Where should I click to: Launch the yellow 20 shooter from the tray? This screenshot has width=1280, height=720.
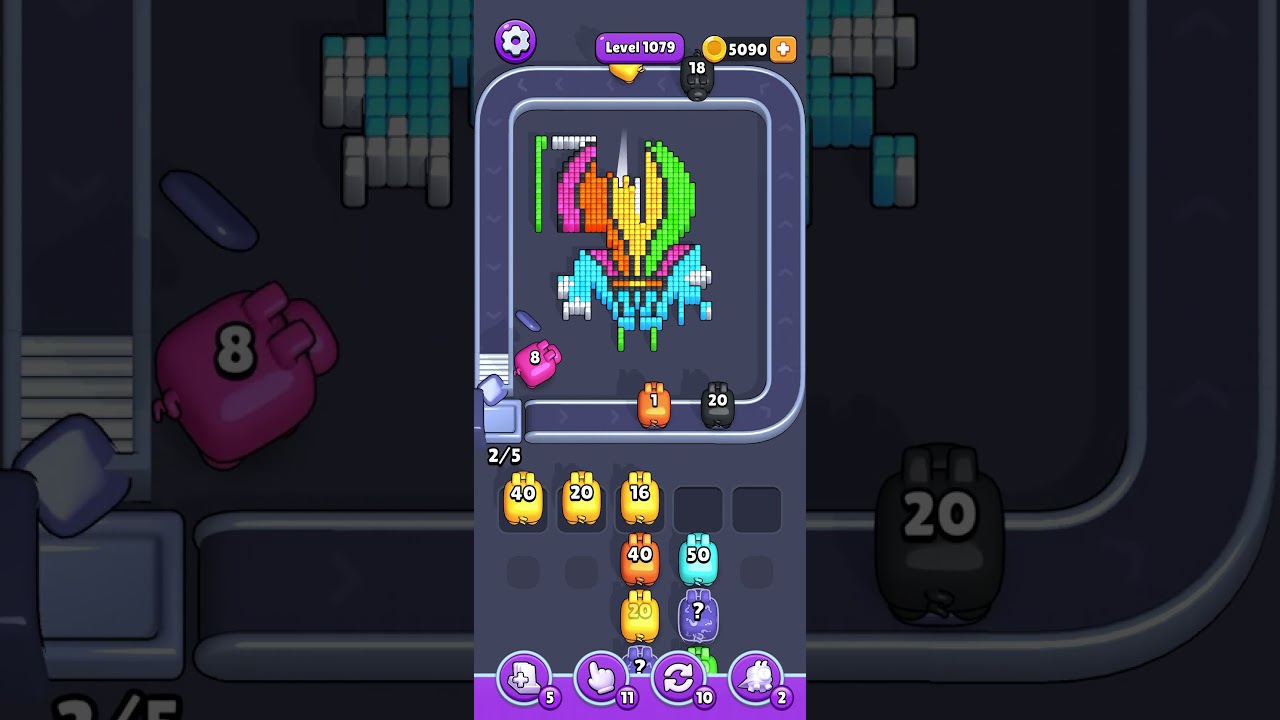coord(581,499)
